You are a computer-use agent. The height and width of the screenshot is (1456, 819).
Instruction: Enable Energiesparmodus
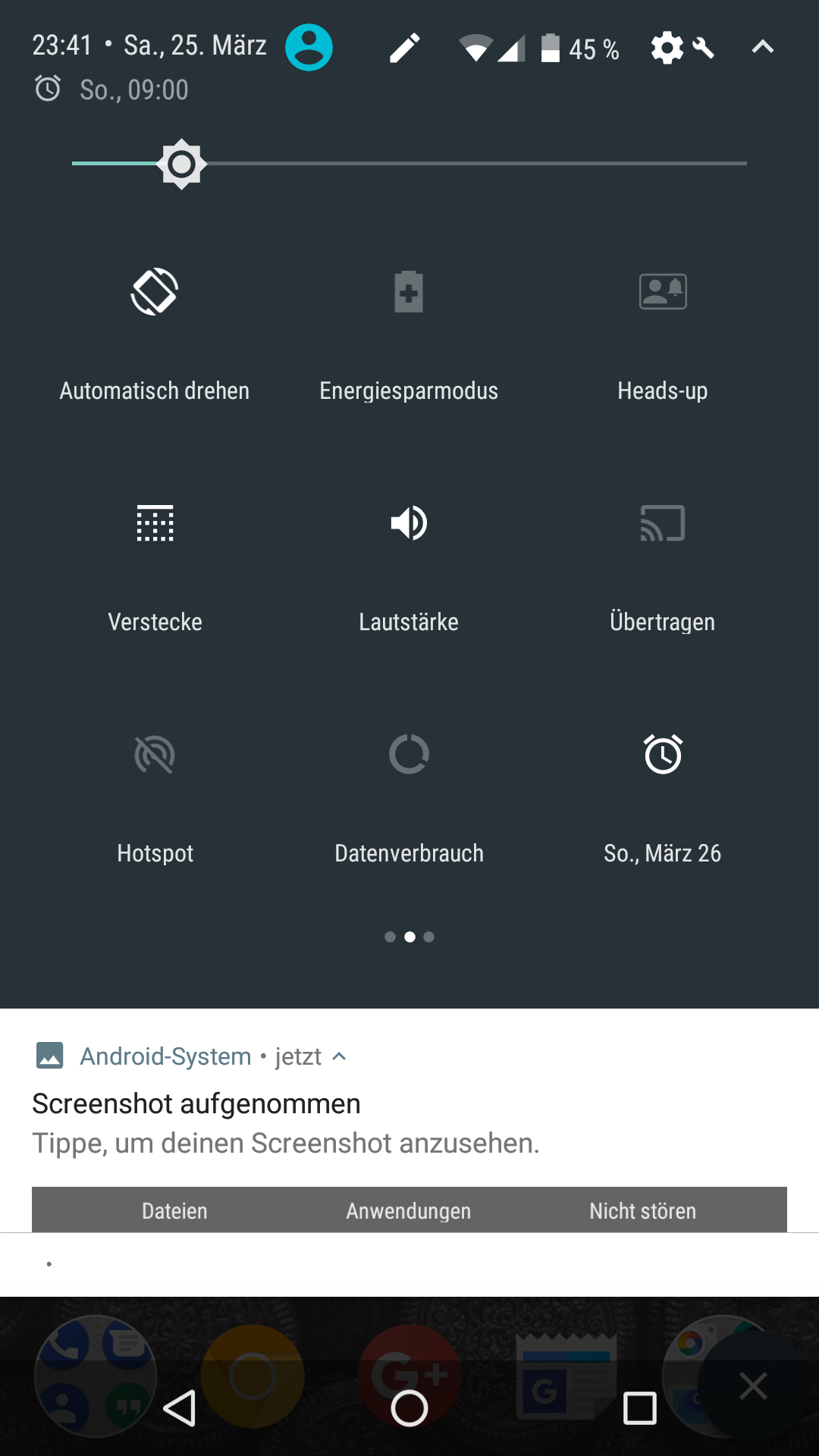tap(409, 291)
